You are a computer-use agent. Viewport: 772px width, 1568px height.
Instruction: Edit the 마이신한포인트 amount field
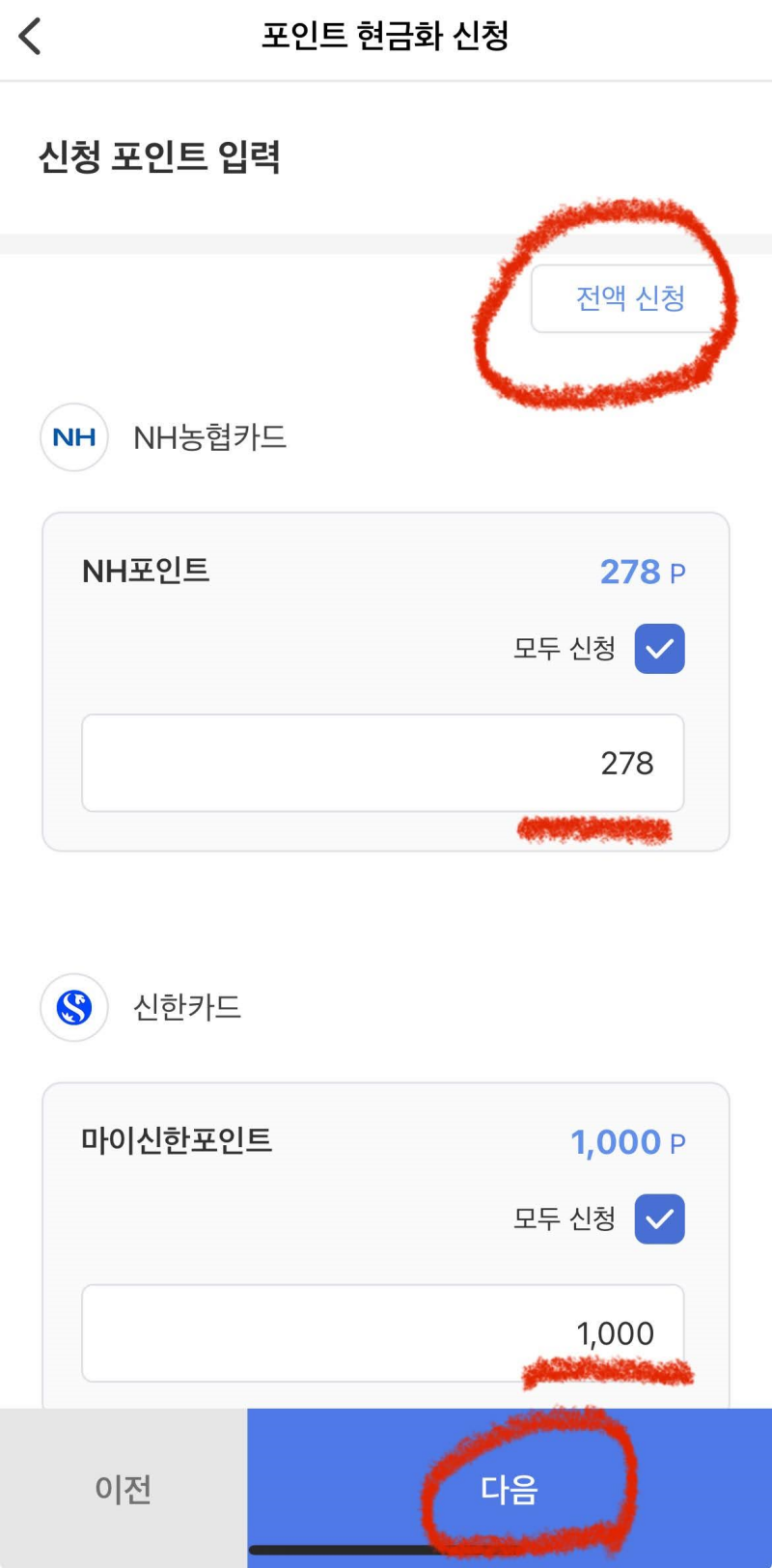[383, 1332]
